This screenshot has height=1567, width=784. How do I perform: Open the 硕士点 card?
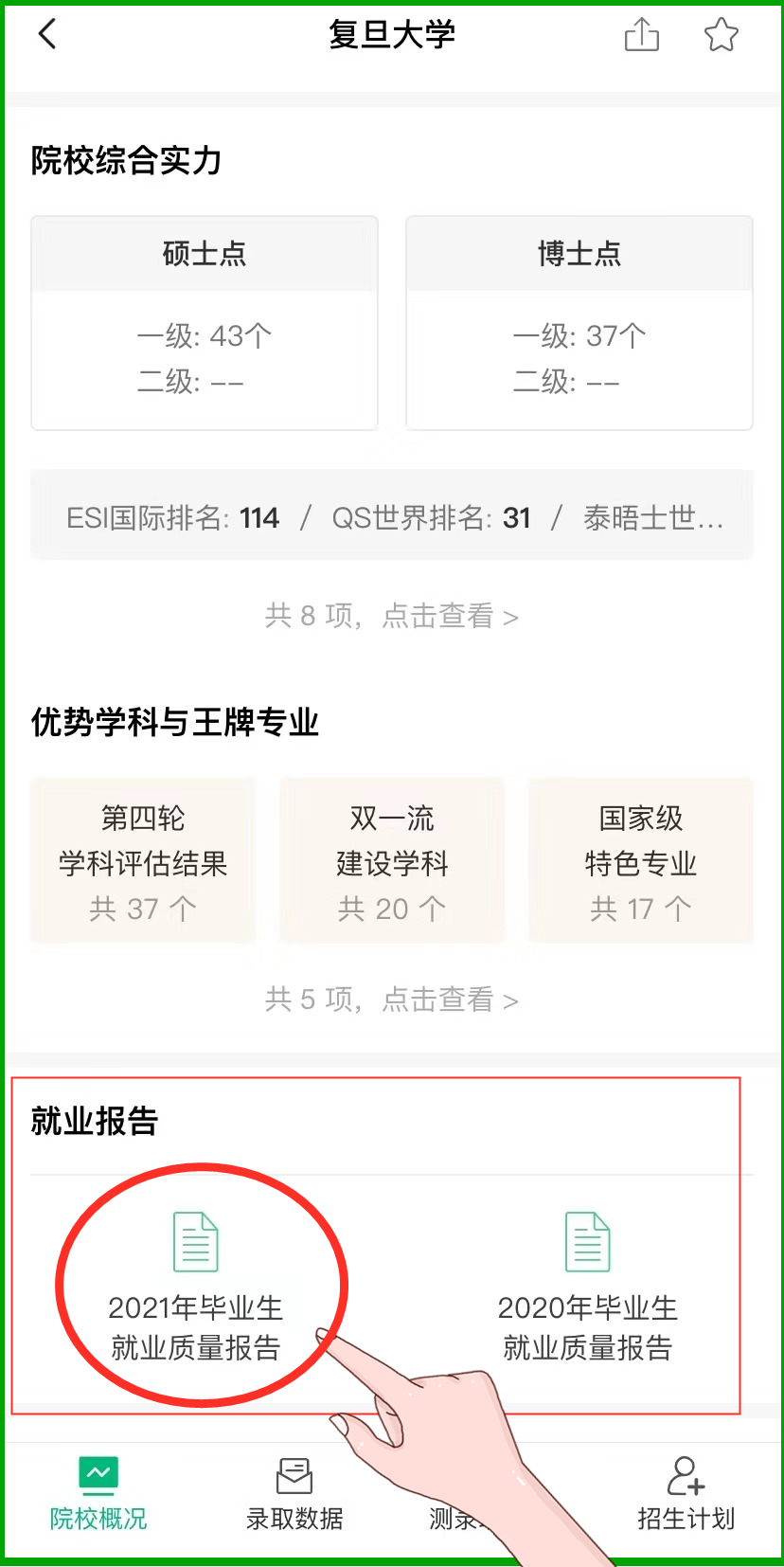[205, 323]
